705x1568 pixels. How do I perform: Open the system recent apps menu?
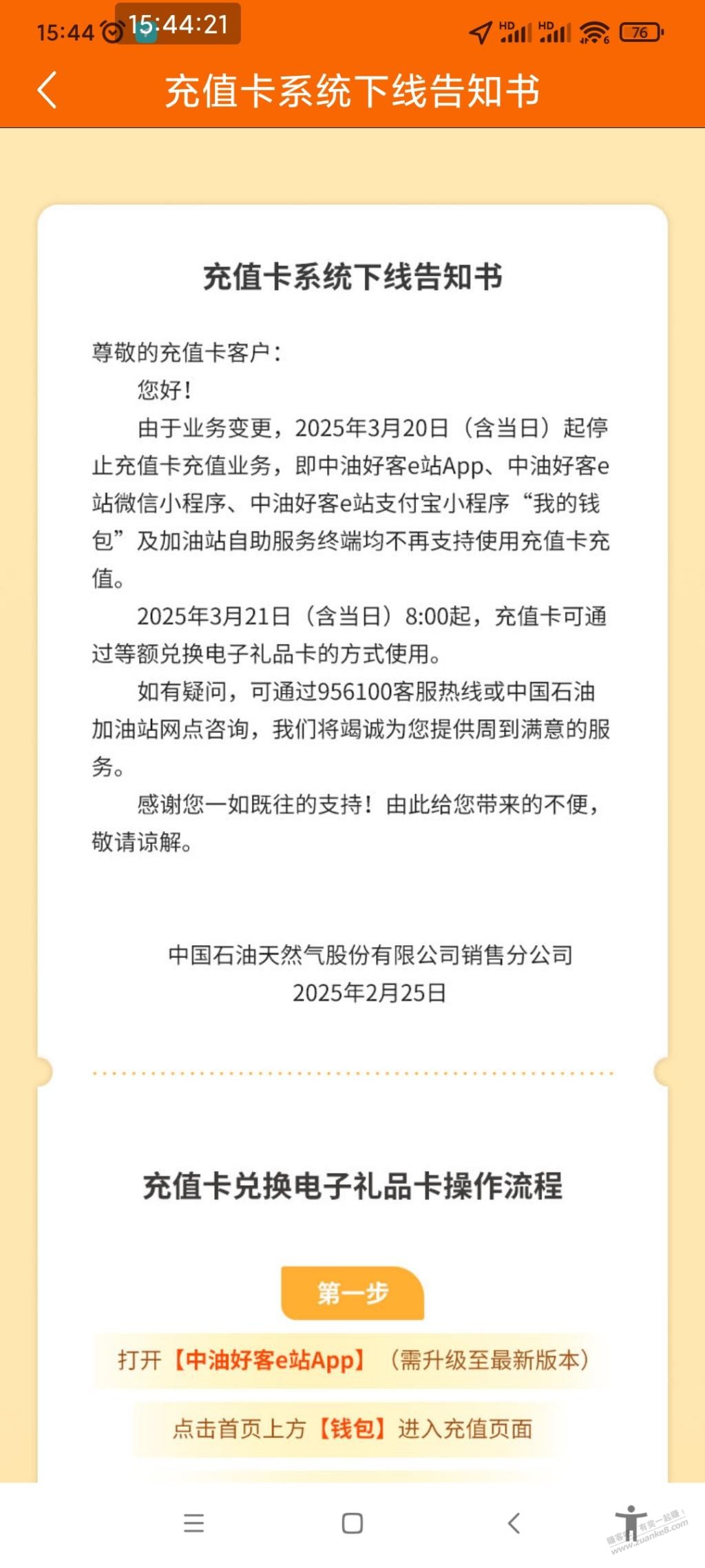tap(194, 1523)
